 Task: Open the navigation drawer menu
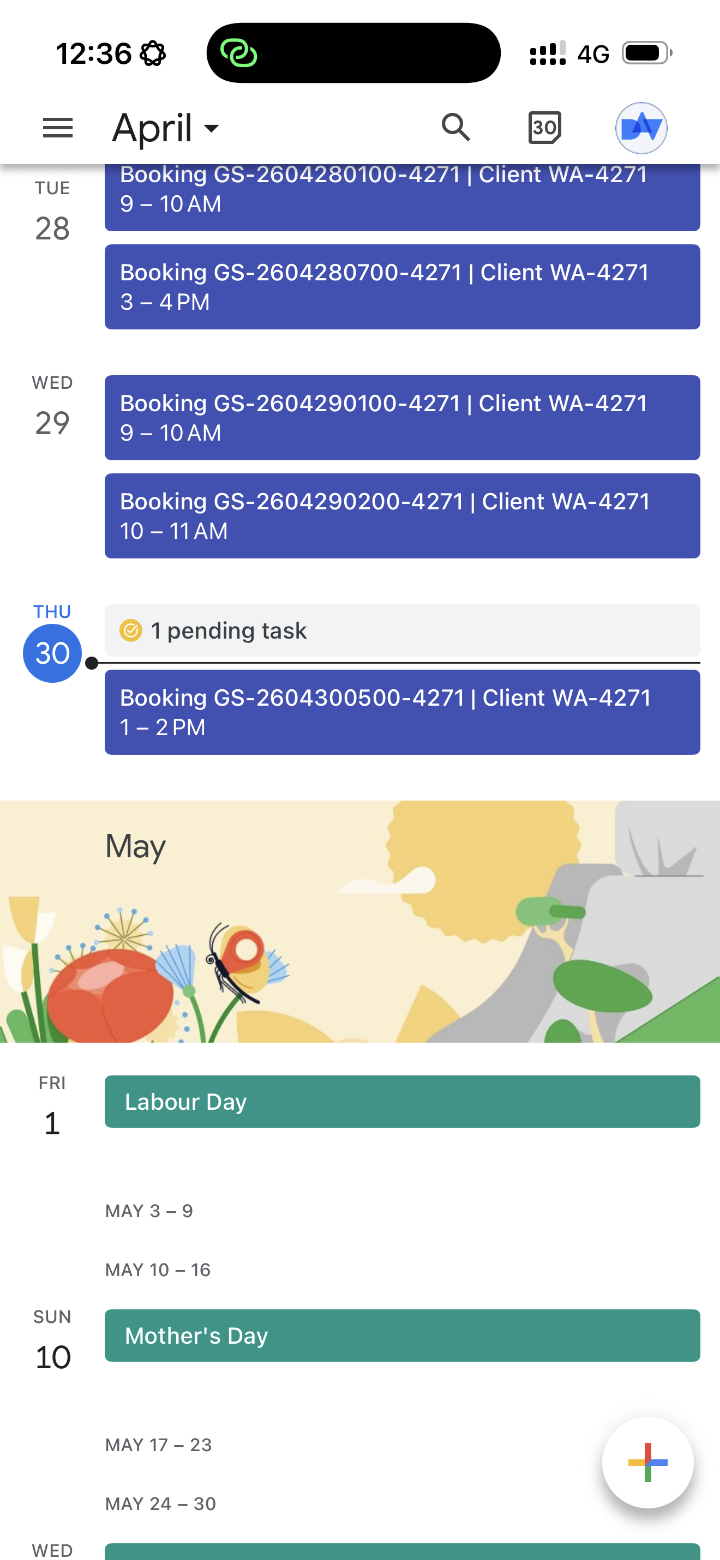[57, 127]
